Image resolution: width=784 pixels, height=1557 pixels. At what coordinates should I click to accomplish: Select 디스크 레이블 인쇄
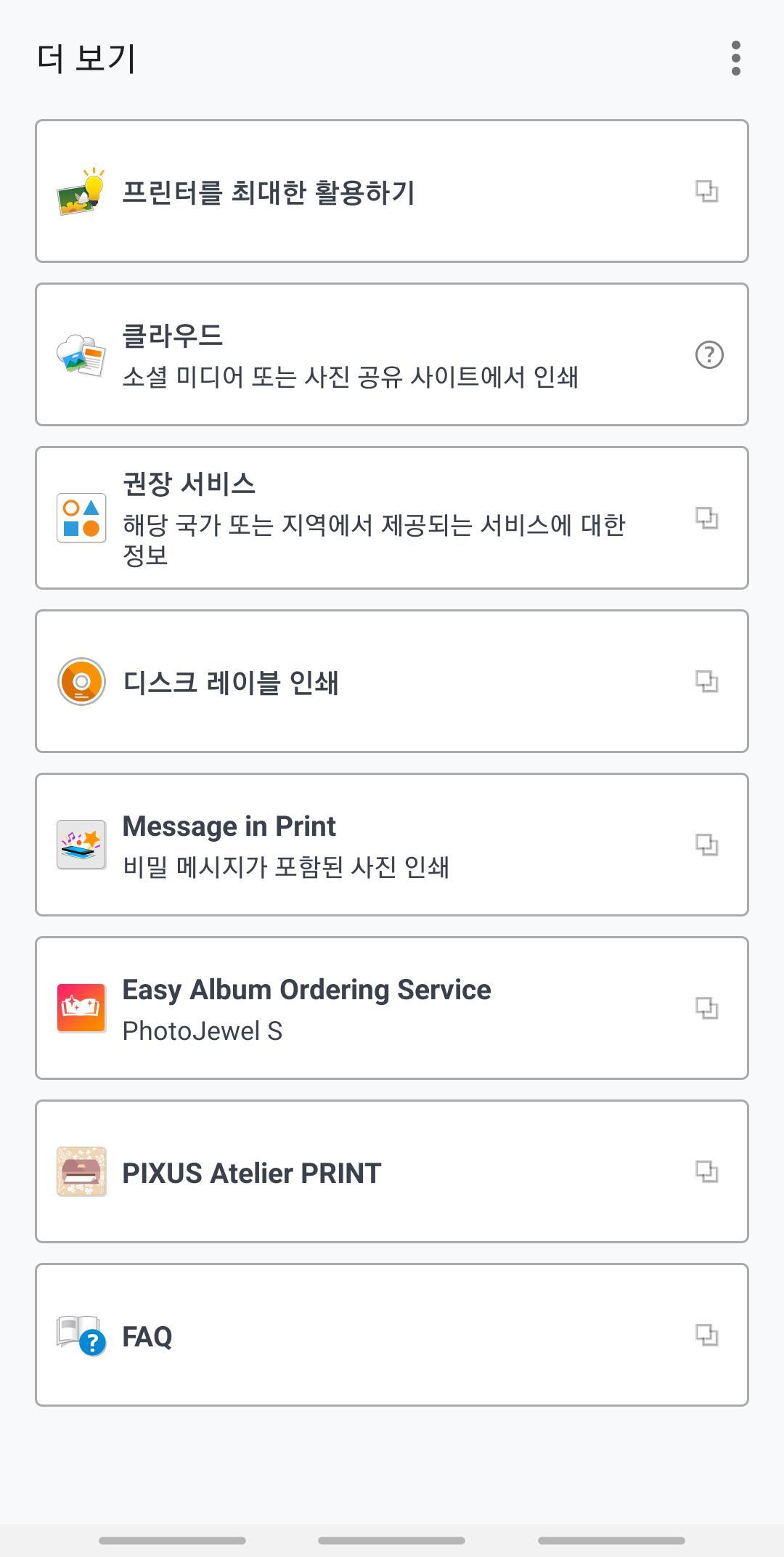[392, 681]
